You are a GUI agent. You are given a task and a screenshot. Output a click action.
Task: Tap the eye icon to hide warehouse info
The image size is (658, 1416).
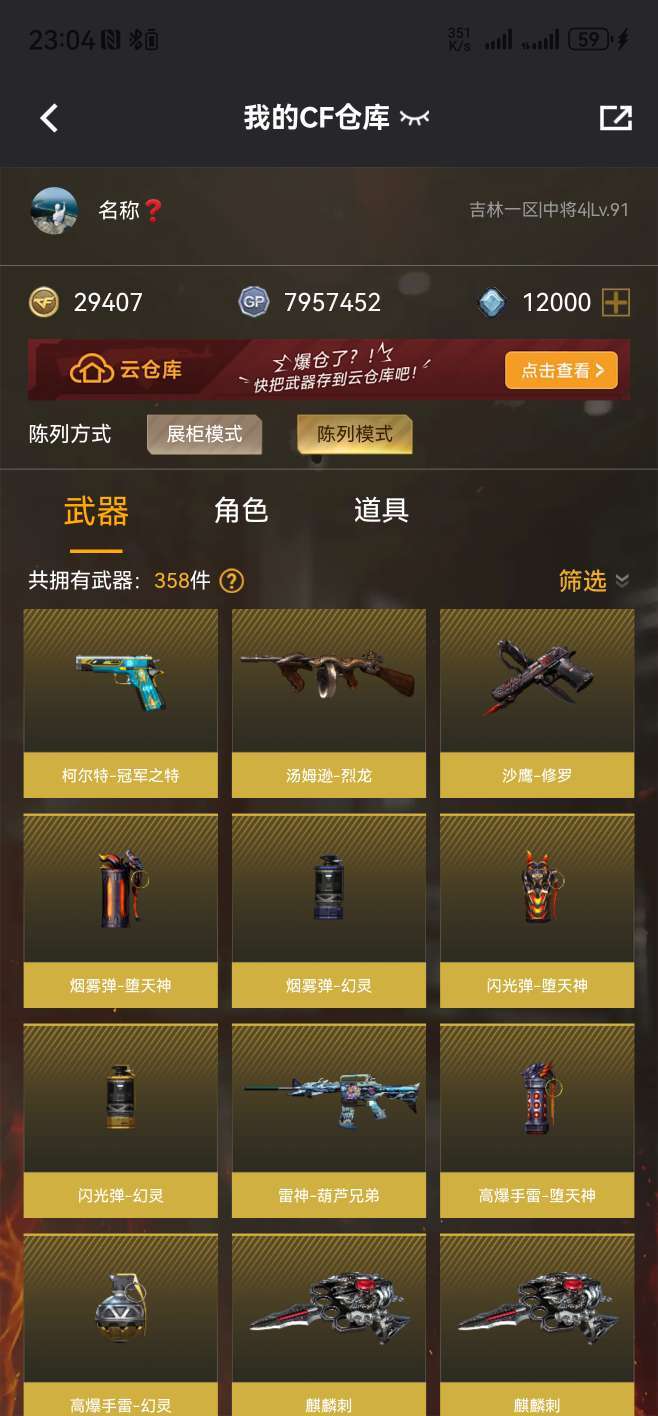[414, 118]
